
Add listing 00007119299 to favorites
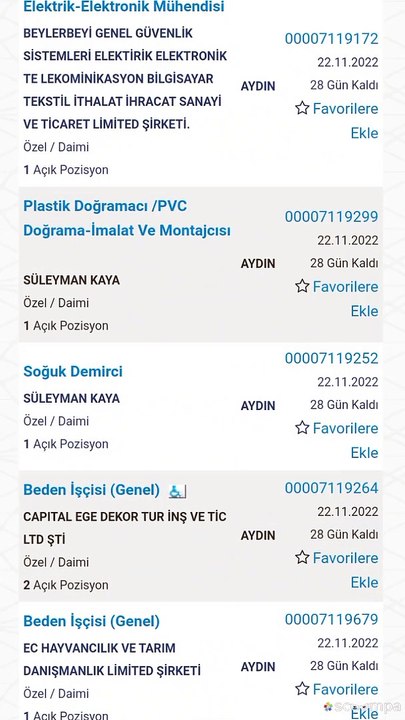337,299
